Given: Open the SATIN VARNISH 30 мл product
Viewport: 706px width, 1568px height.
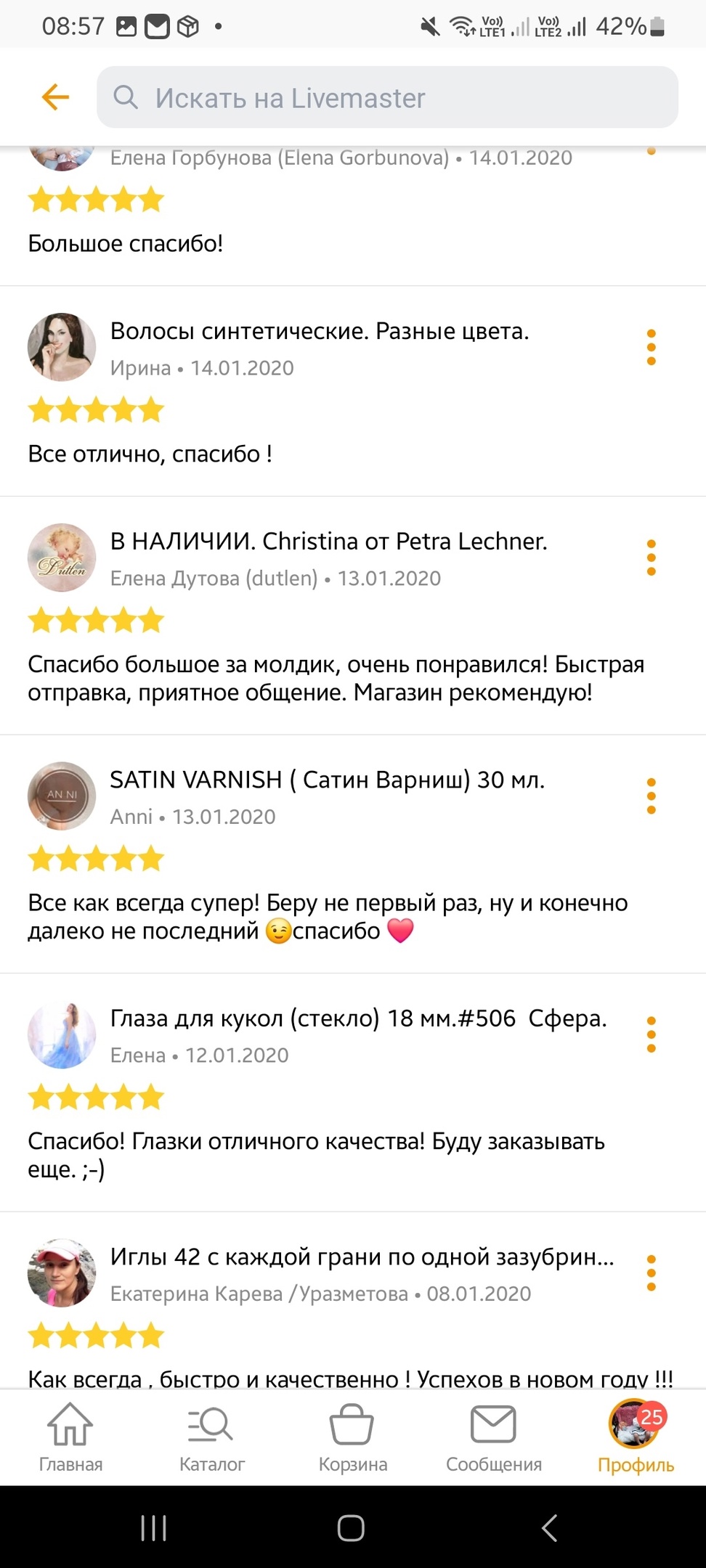Looking at the screenshot, I should (x=327, y=780).
